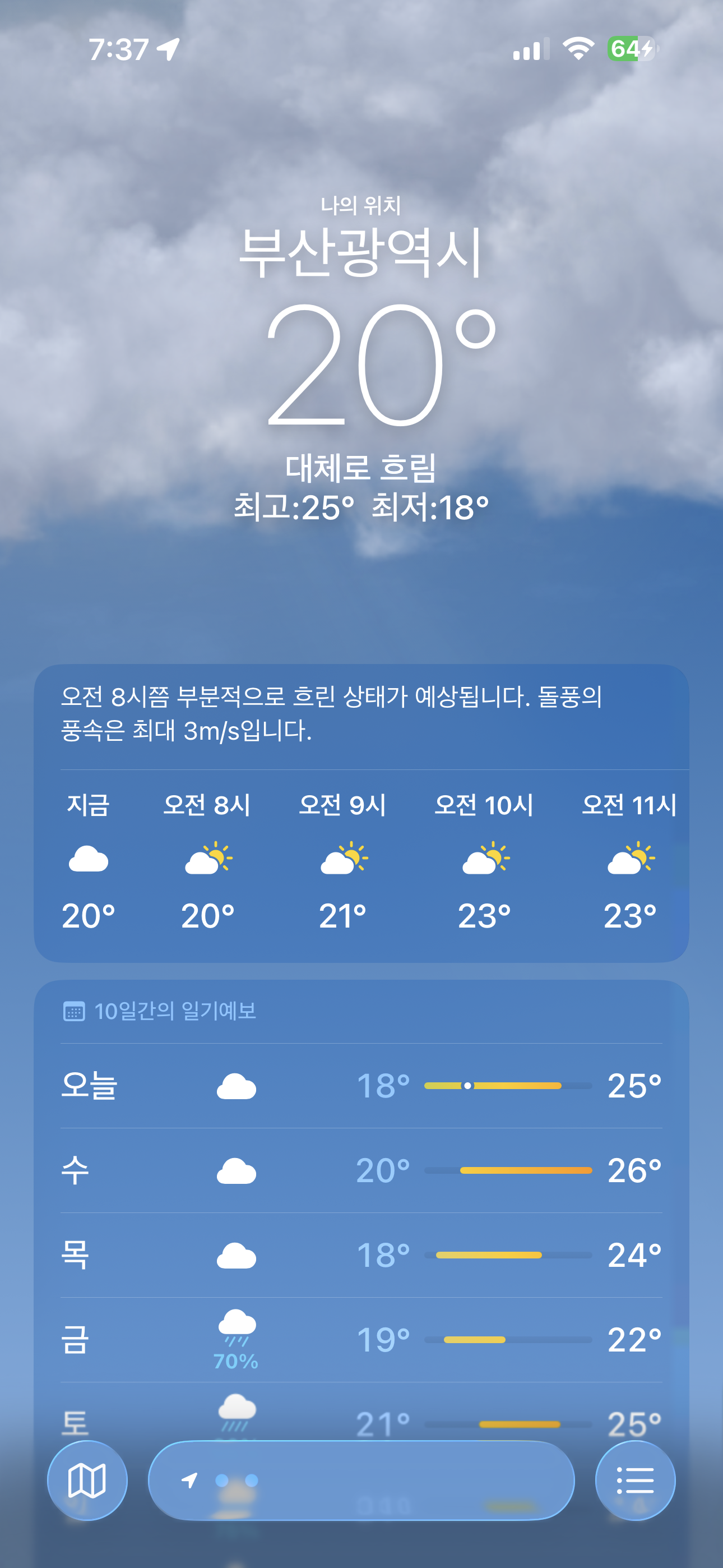This screenshot has height=1568, width=723.
Task: Open the weather map view
Action: click(x=87, y=1481)
